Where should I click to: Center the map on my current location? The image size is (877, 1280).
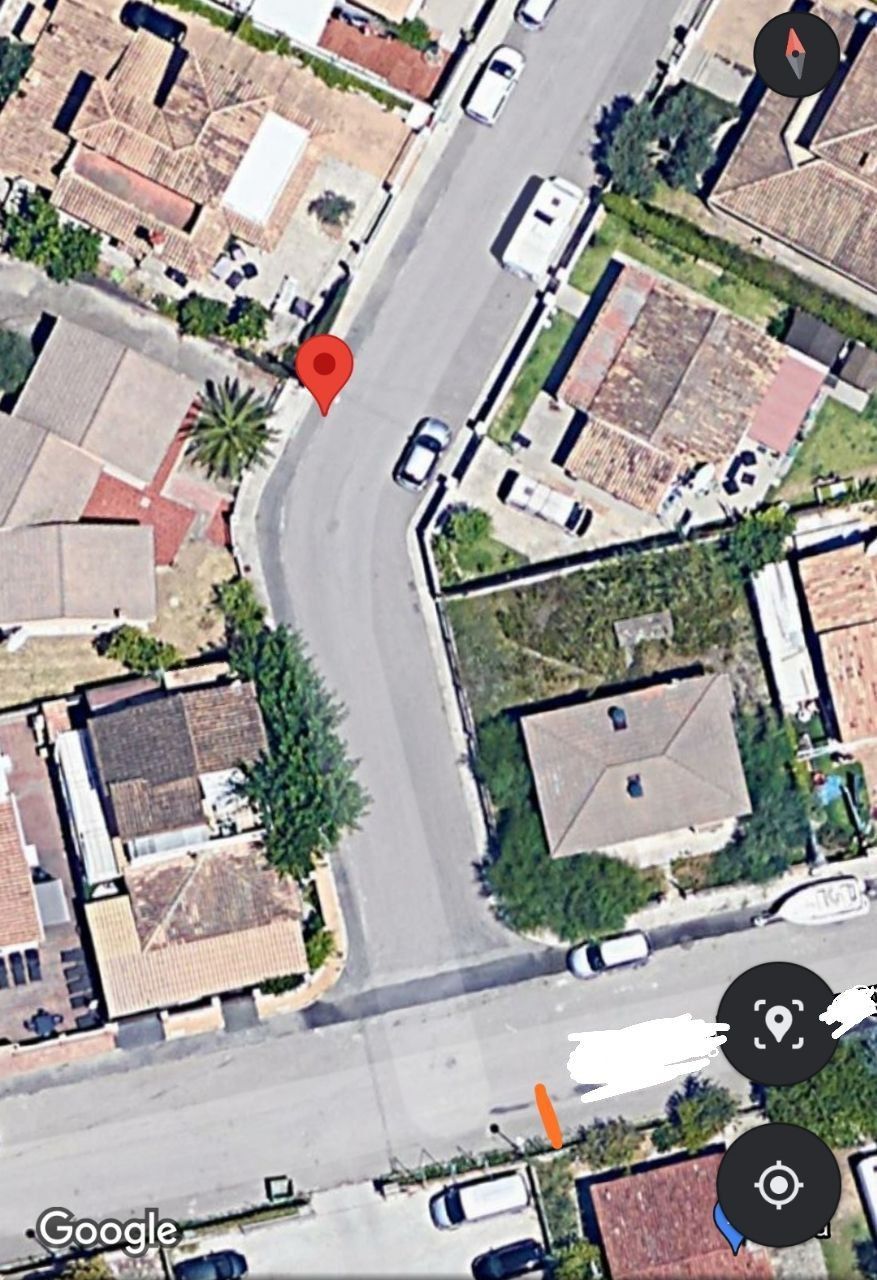coord(778,1185)
